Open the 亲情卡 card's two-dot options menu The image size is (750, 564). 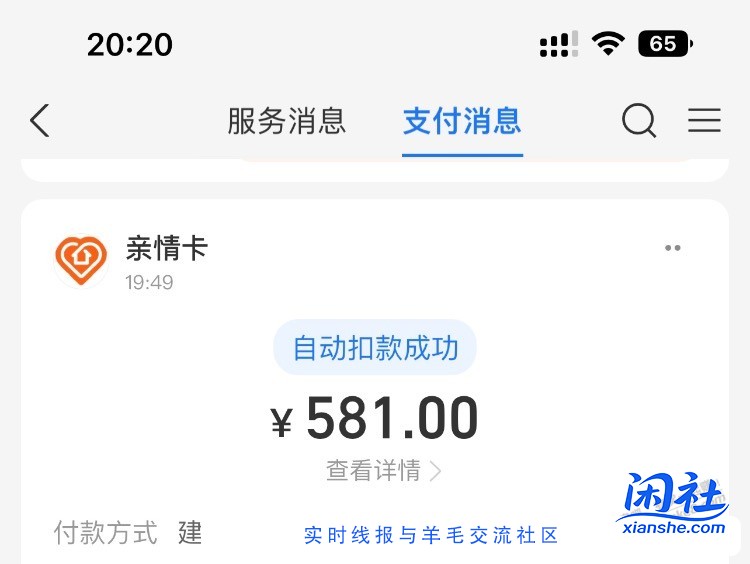[673, 248]
